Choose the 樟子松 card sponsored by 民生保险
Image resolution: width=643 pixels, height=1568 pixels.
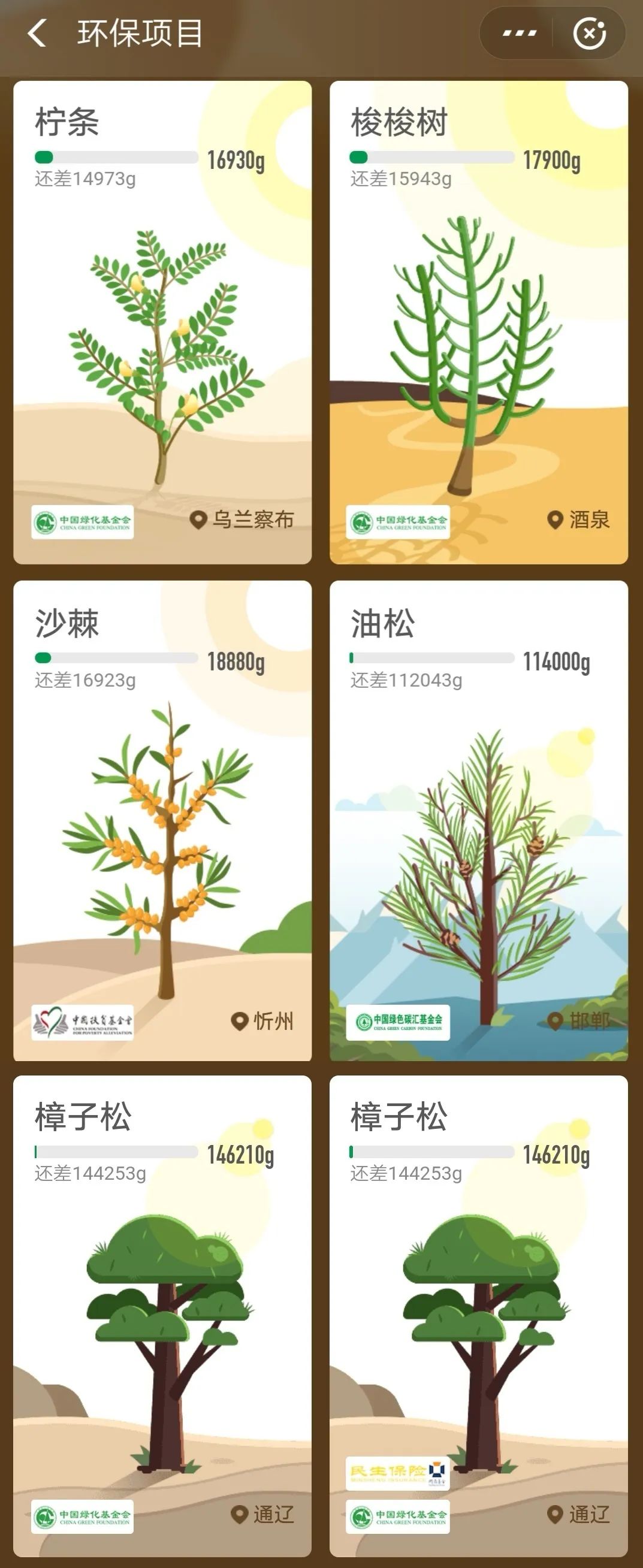pyautogui.click(x=479, y=1315)
